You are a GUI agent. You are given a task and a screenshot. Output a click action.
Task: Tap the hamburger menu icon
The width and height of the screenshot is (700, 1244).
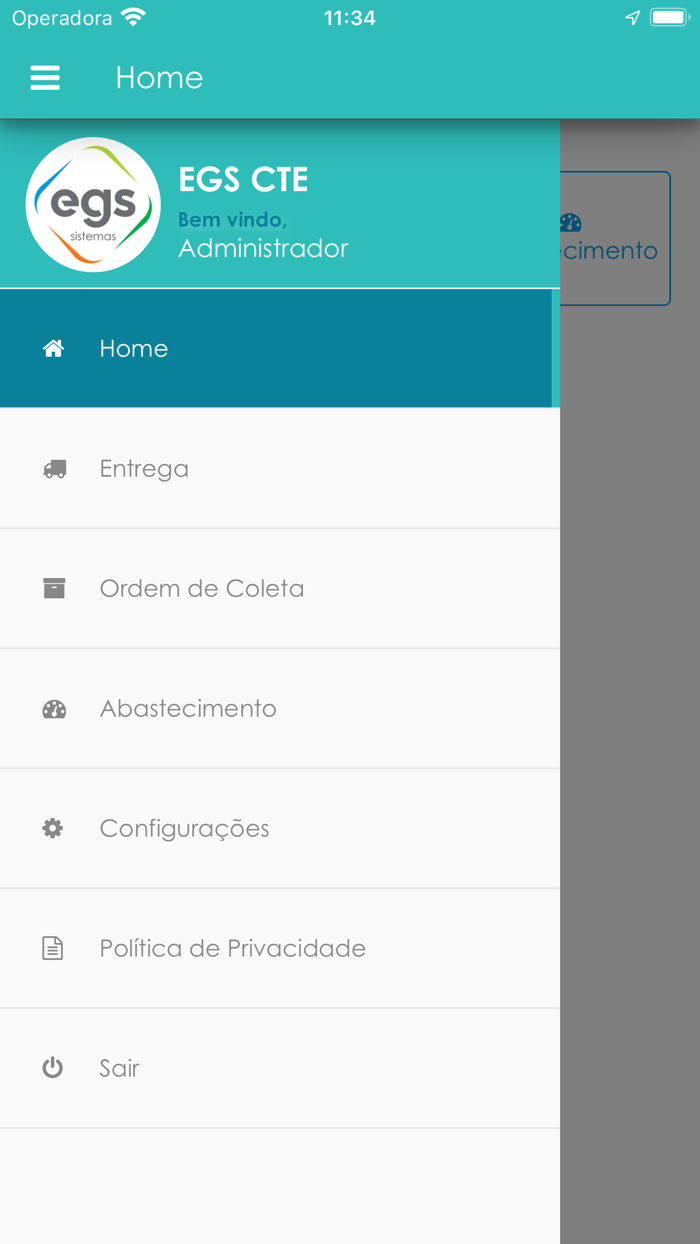coord(45,78)
